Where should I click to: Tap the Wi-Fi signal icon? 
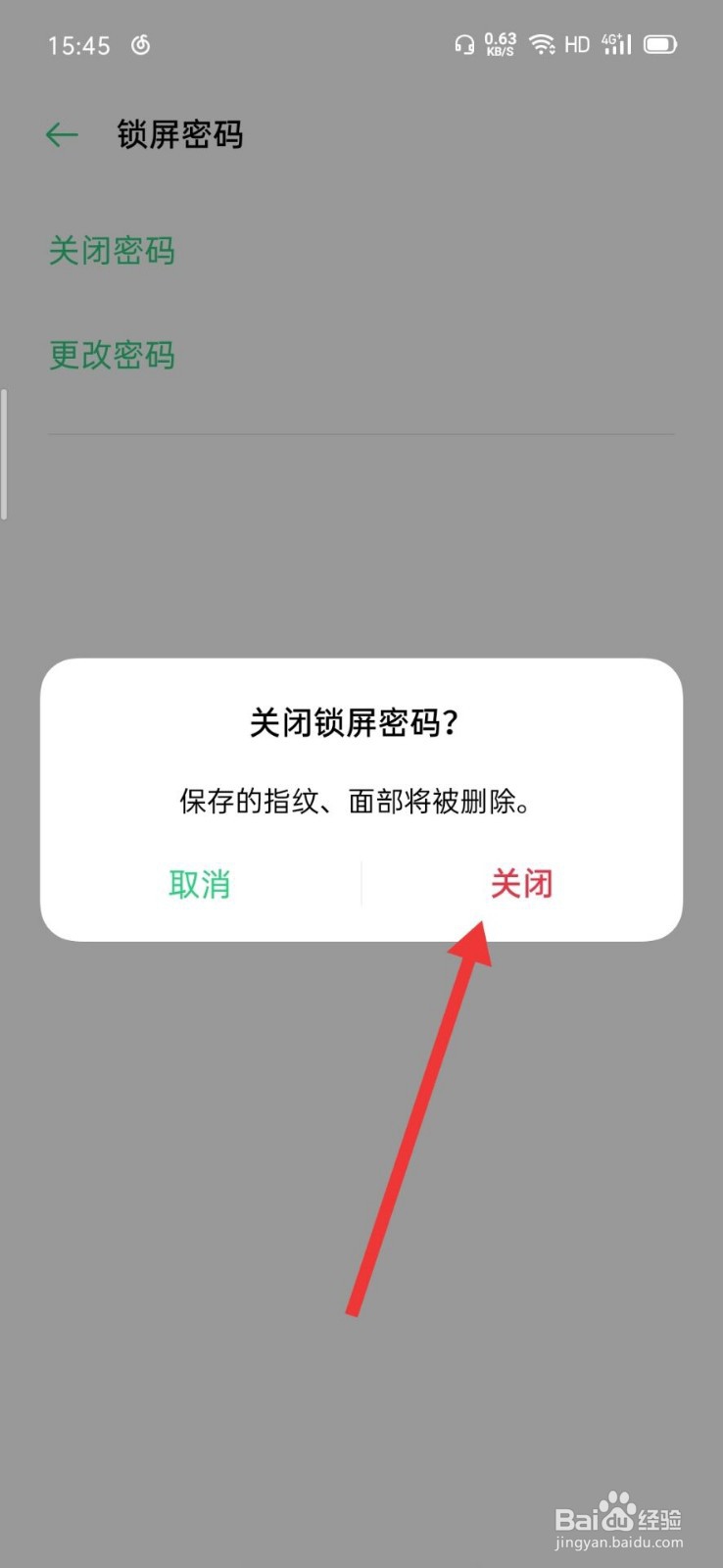click(543, 44)
